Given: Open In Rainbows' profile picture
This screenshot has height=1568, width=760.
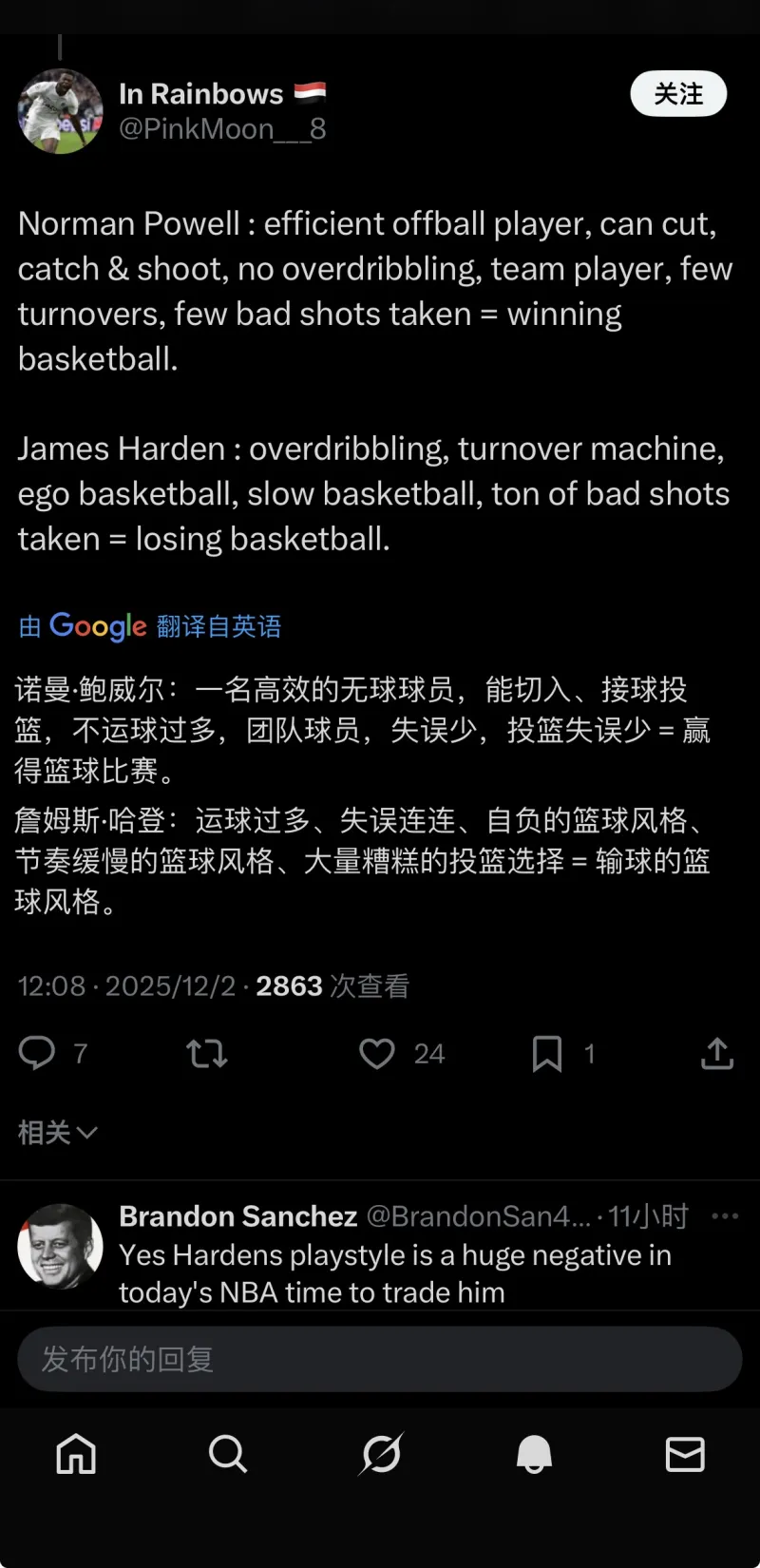Looking at the screenshot, I should pos(61,110).
